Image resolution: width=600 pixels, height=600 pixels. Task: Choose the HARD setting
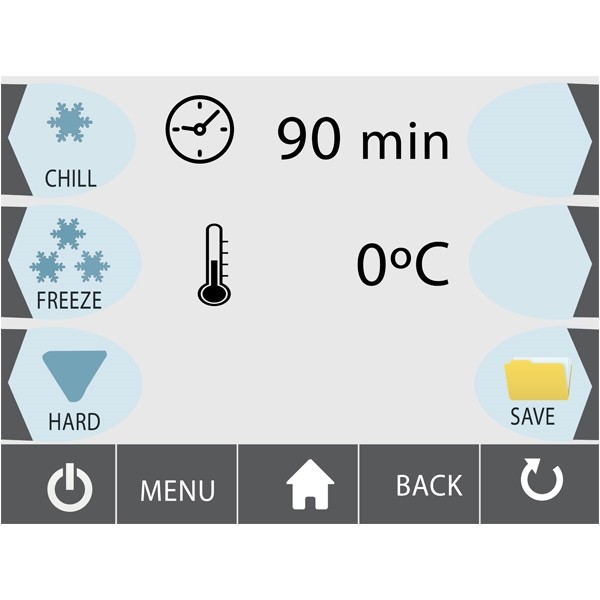pyautogui.click(x=74, y=386)
